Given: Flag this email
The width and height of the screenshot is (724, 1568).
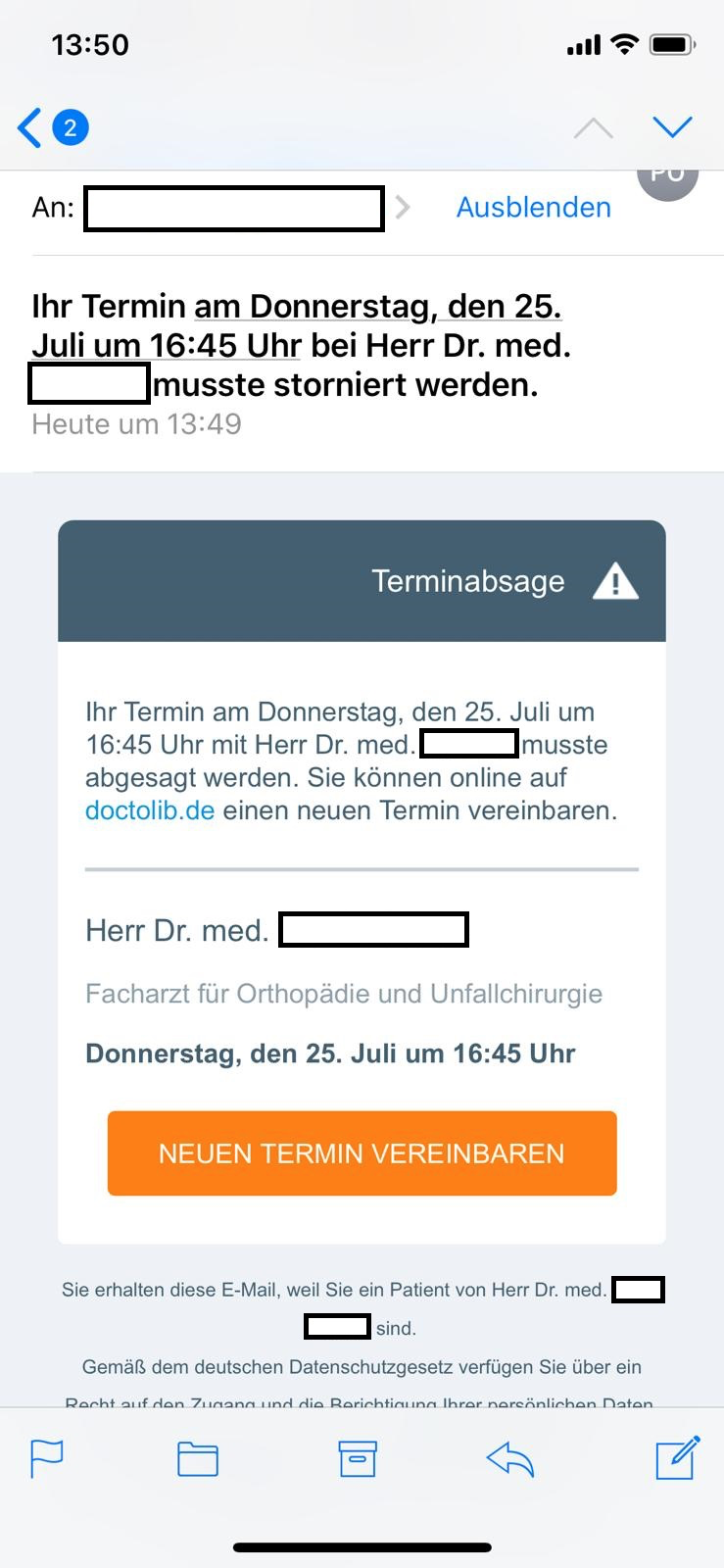Looking at the screenshot, I should (47, 1458).
